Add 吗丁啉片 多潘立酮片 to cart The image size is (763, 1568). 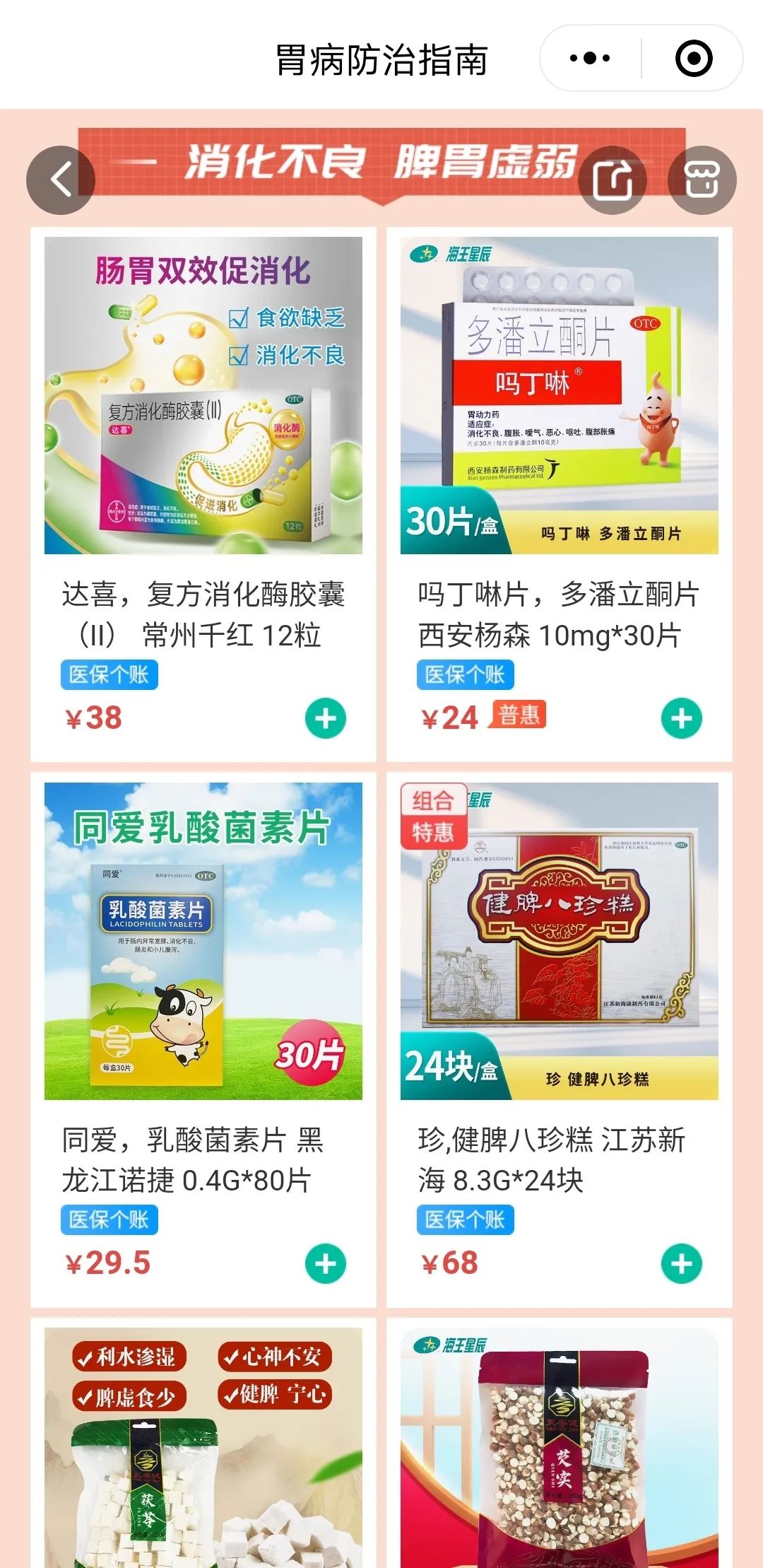click(682, 718)
